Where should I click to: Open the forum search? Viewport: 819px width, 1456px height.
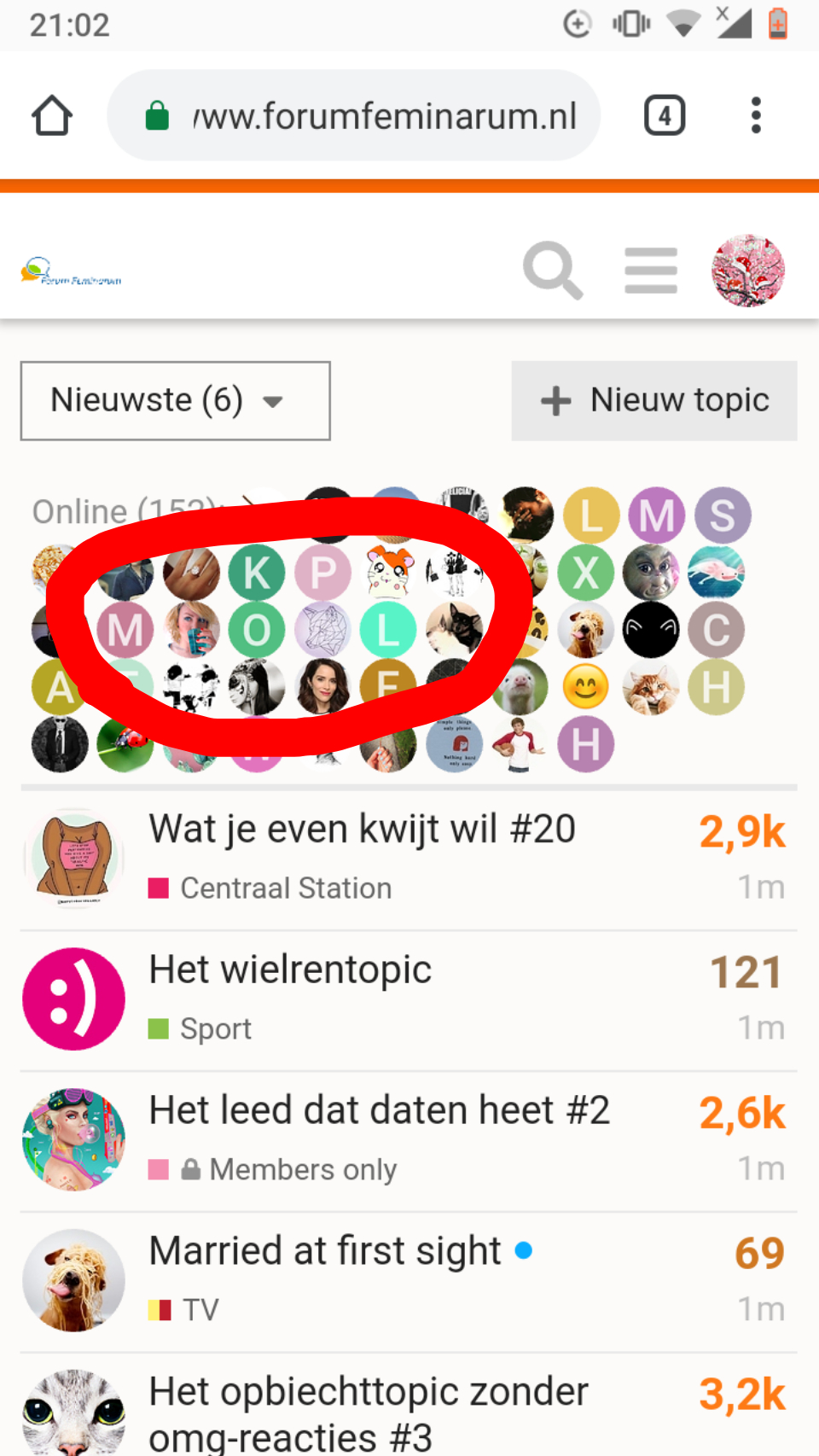click(x=553, y=271)
